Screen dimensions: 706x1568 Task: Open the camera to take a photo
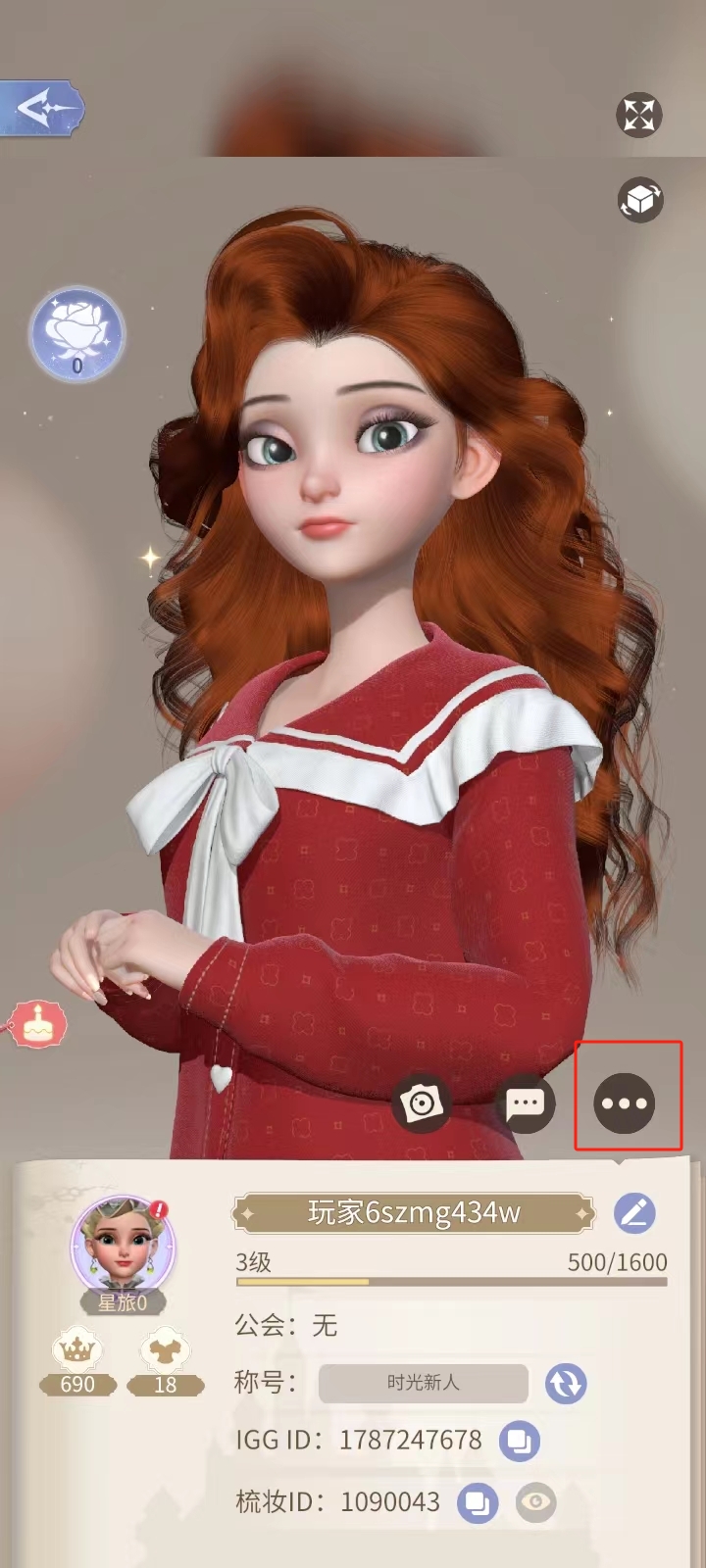tap(422, 1103)
